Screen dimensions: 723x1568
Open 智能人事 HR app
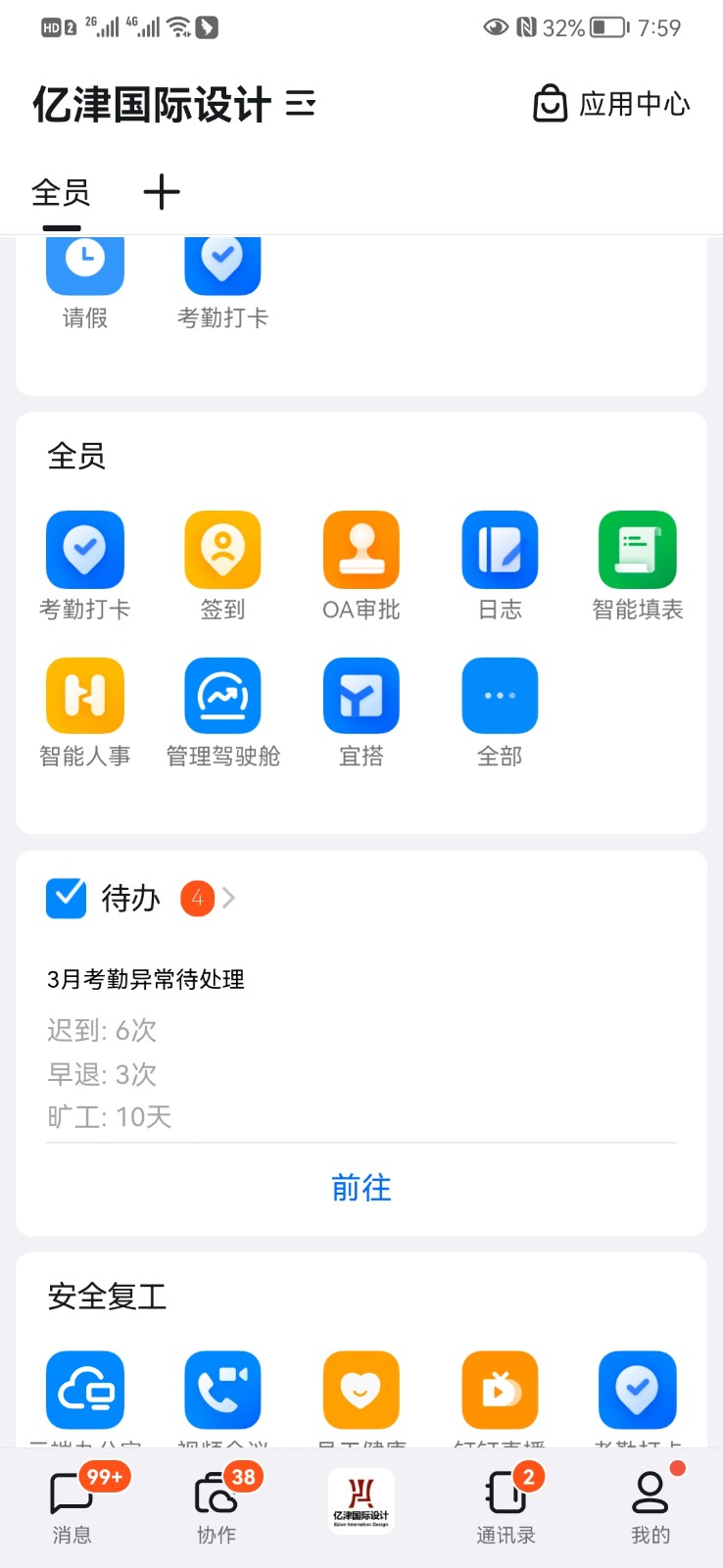pos(85,712)
